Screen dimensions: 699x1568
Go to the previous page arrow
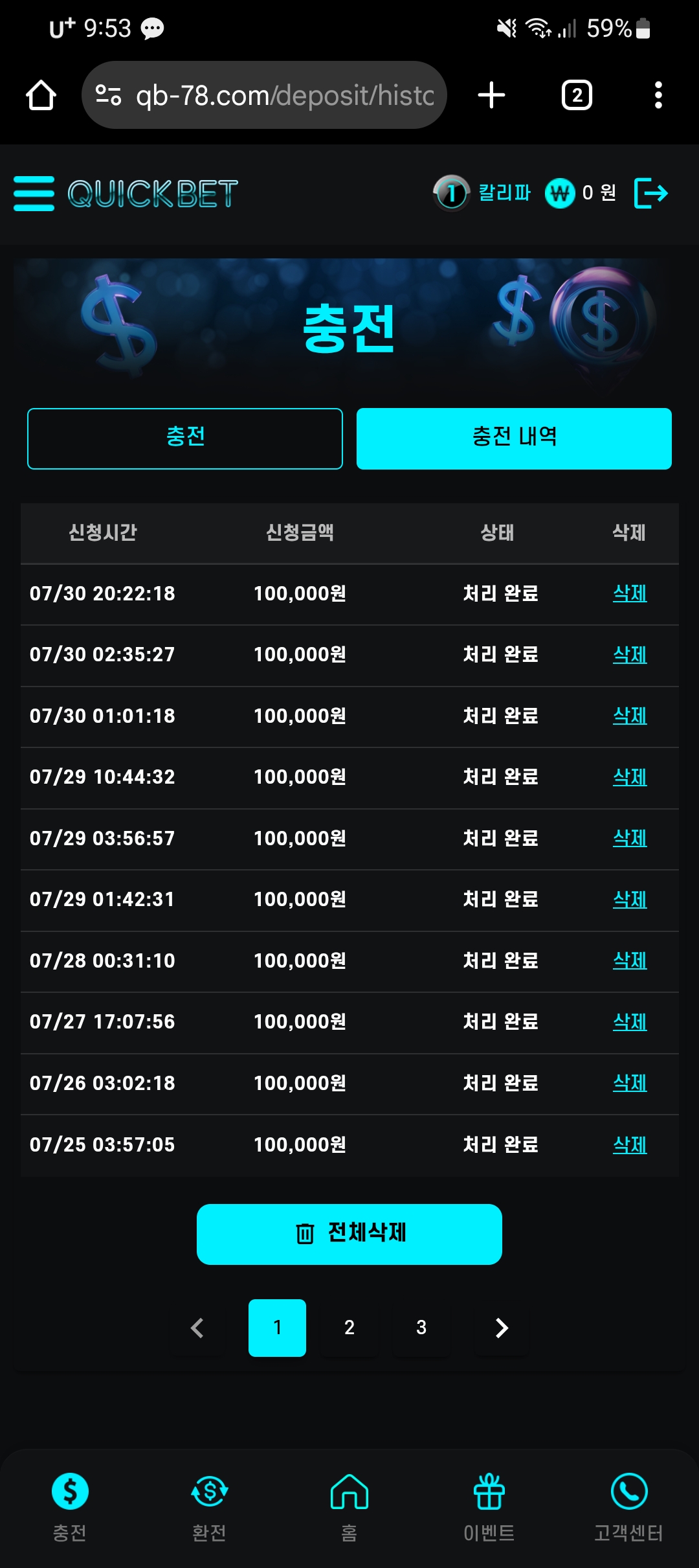(197, 1328)
